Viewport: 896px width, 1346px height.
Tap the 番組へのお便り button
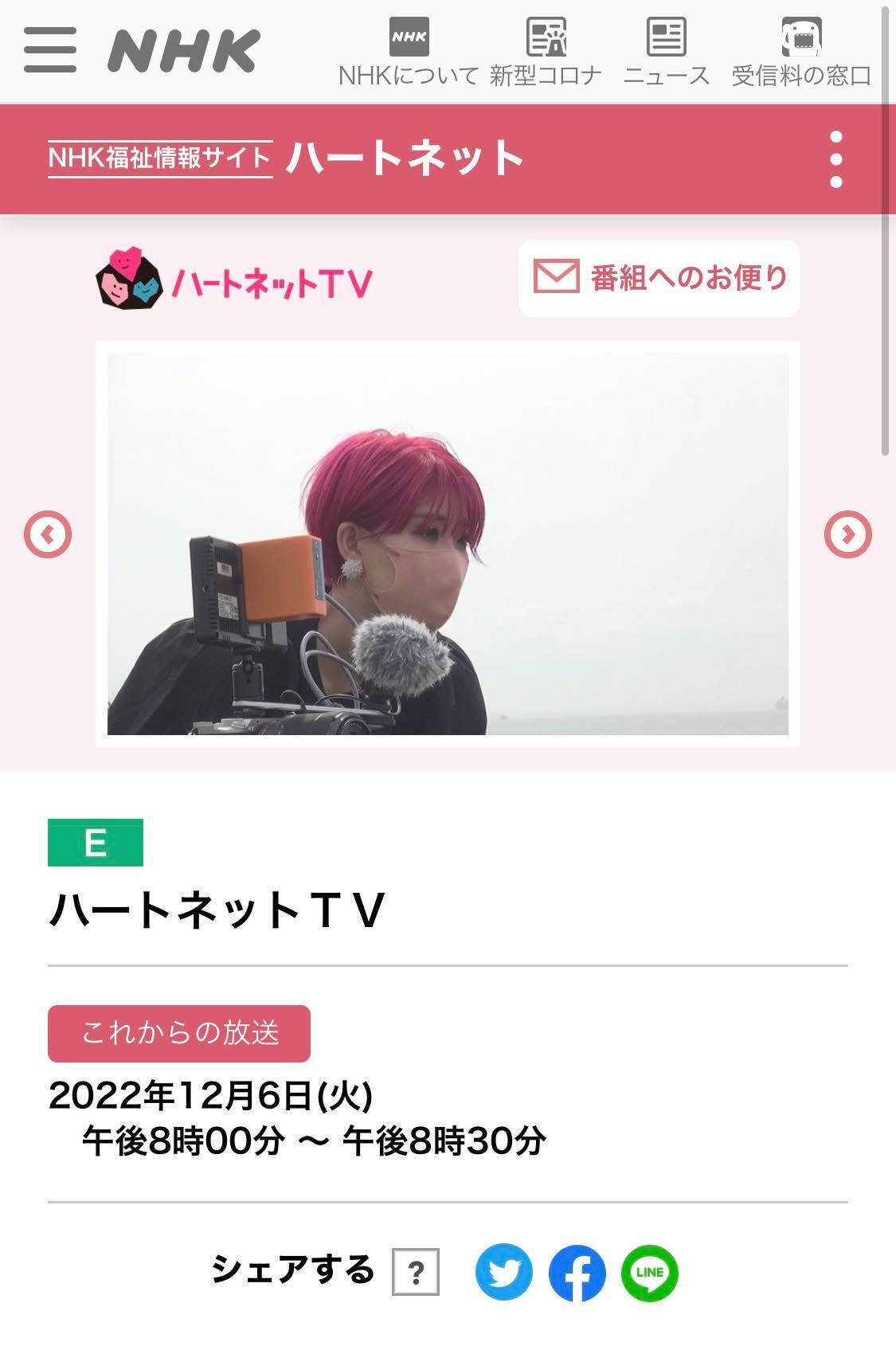659,278
